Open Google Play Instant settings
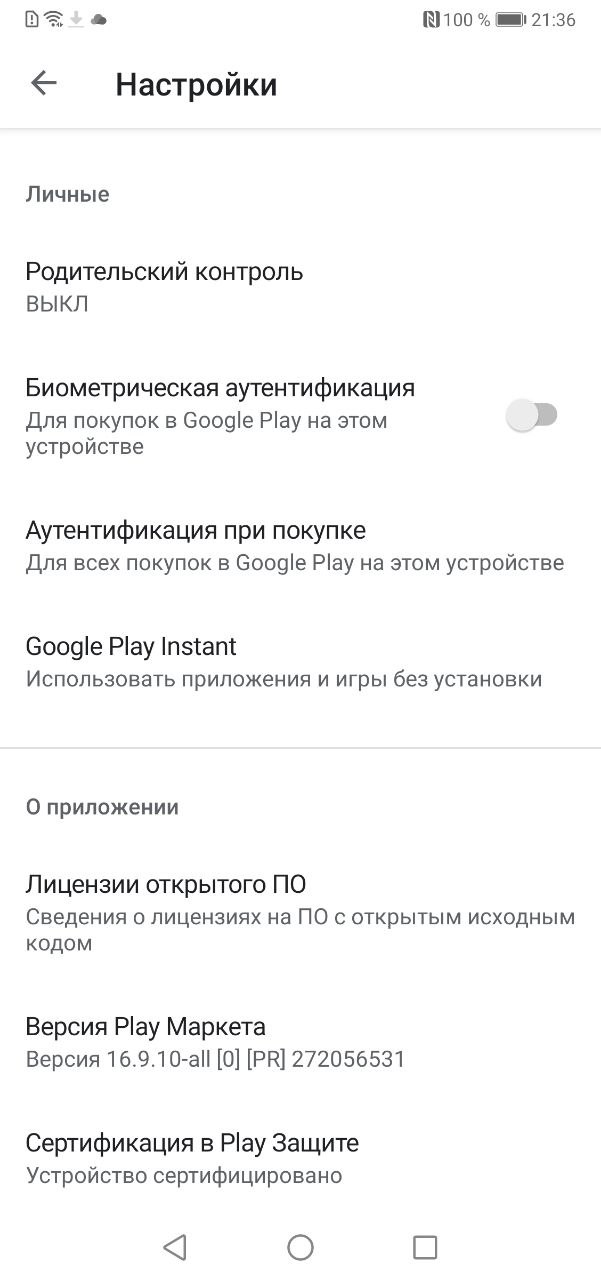 click(300, 661)
